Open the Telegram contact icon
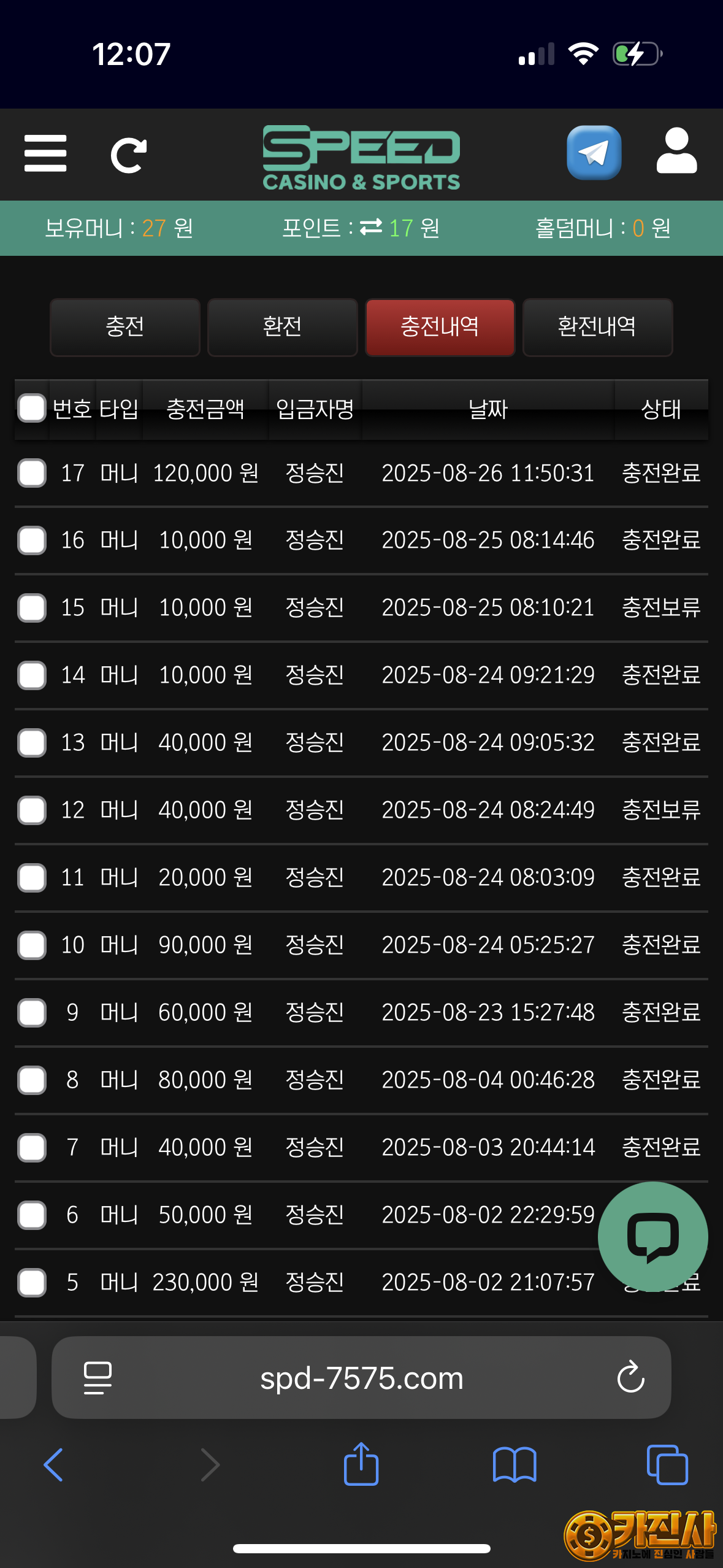The image size is (723, 1568). [x=594, y=153]
